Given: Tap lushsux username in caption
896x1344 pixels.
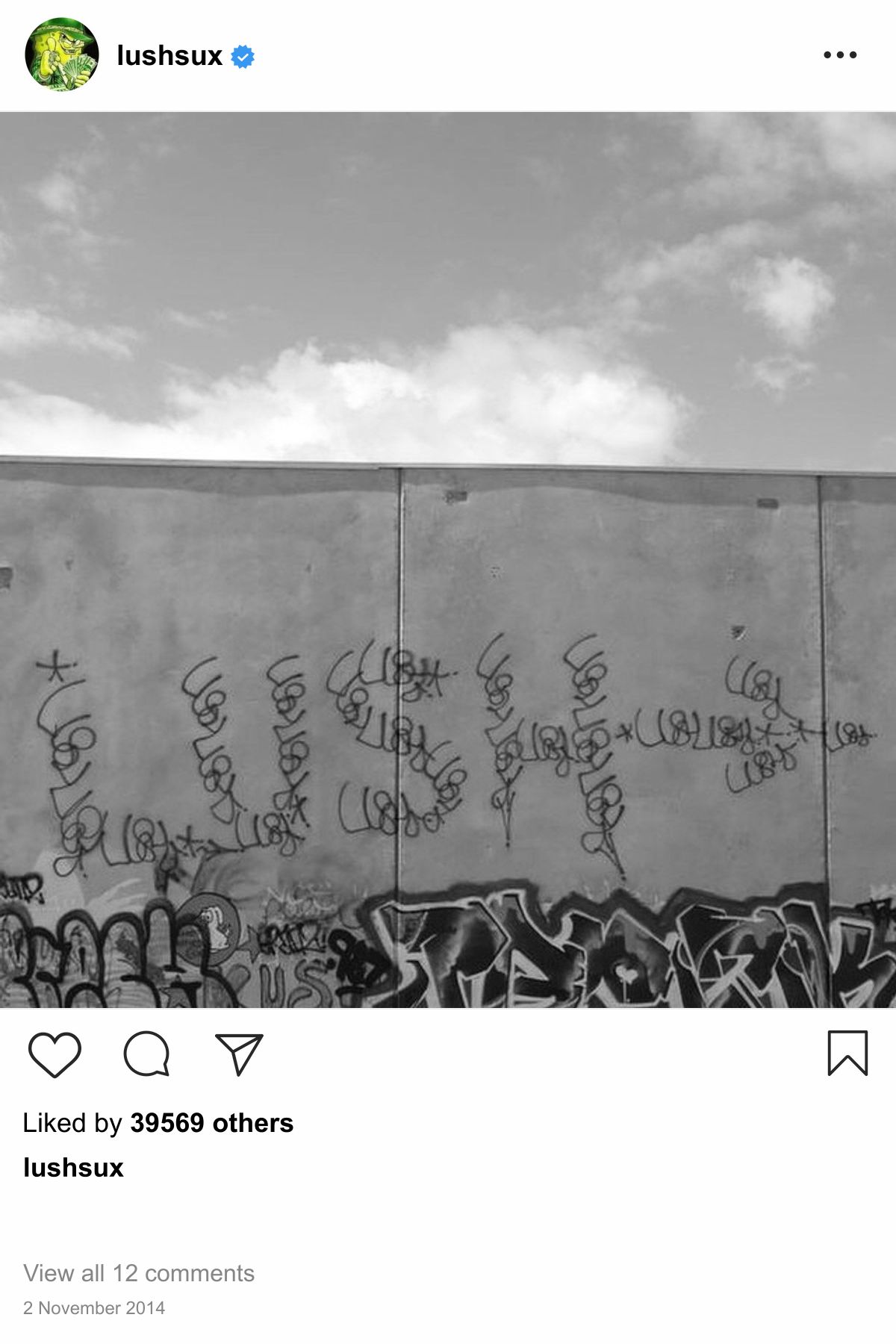Looking at the screenshot, I should [73, 1168].
